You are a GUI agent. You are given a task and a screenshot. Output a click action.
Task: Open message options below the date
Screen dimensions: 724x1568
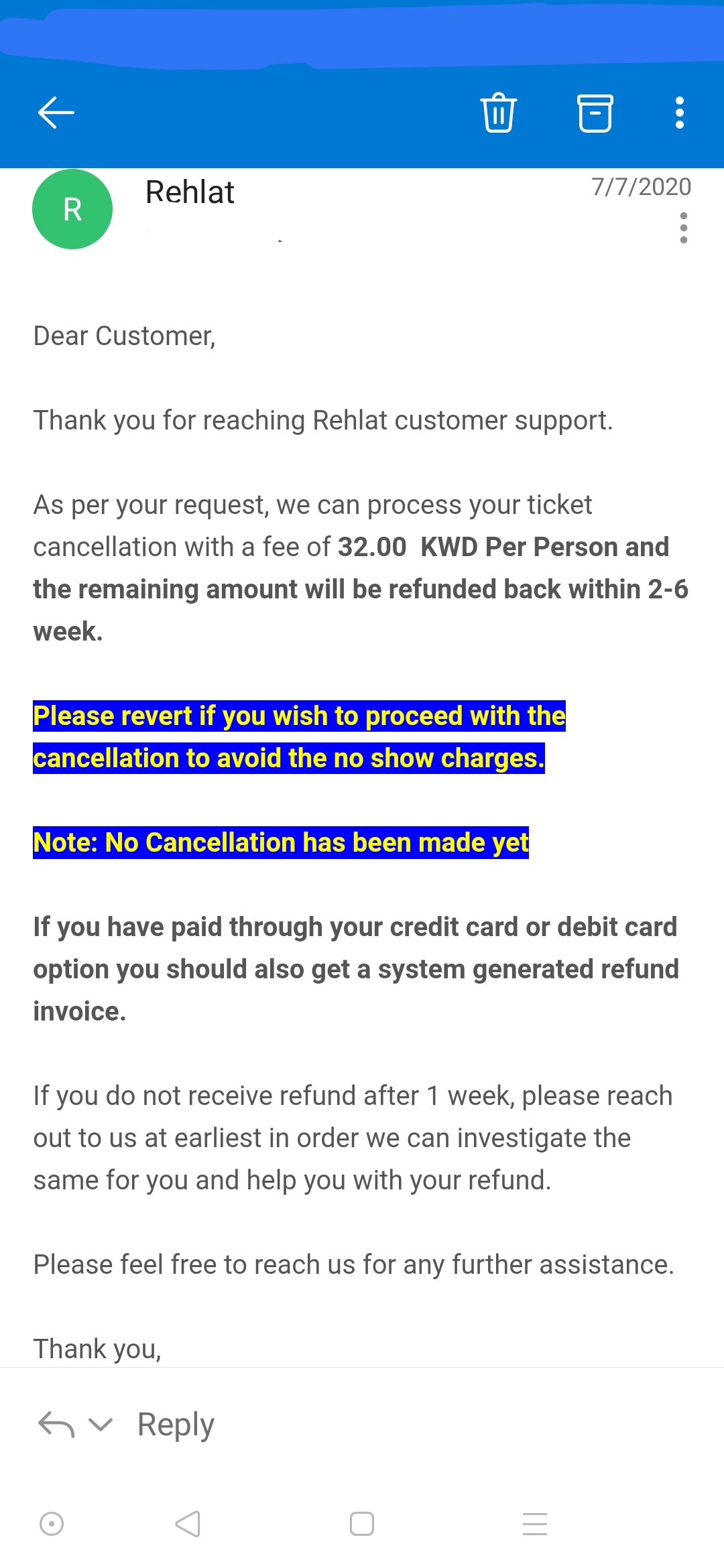coord(683,228)
